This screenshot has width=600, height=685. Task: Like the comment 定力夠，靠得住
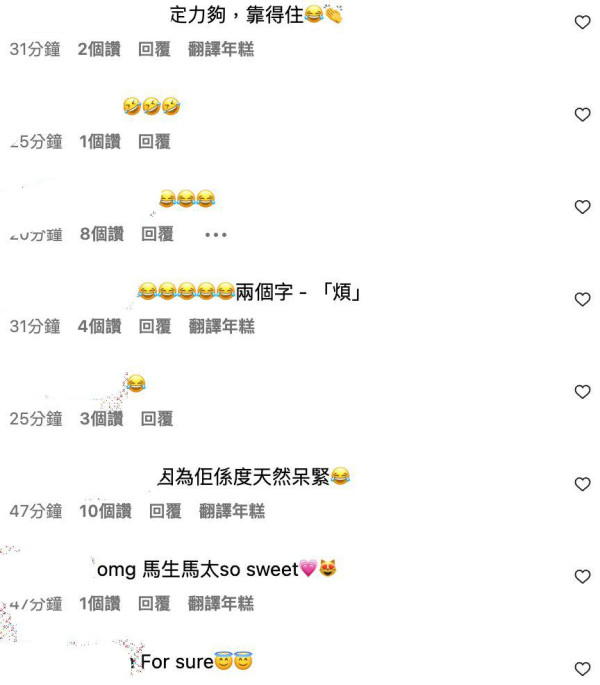click(582, 23)
